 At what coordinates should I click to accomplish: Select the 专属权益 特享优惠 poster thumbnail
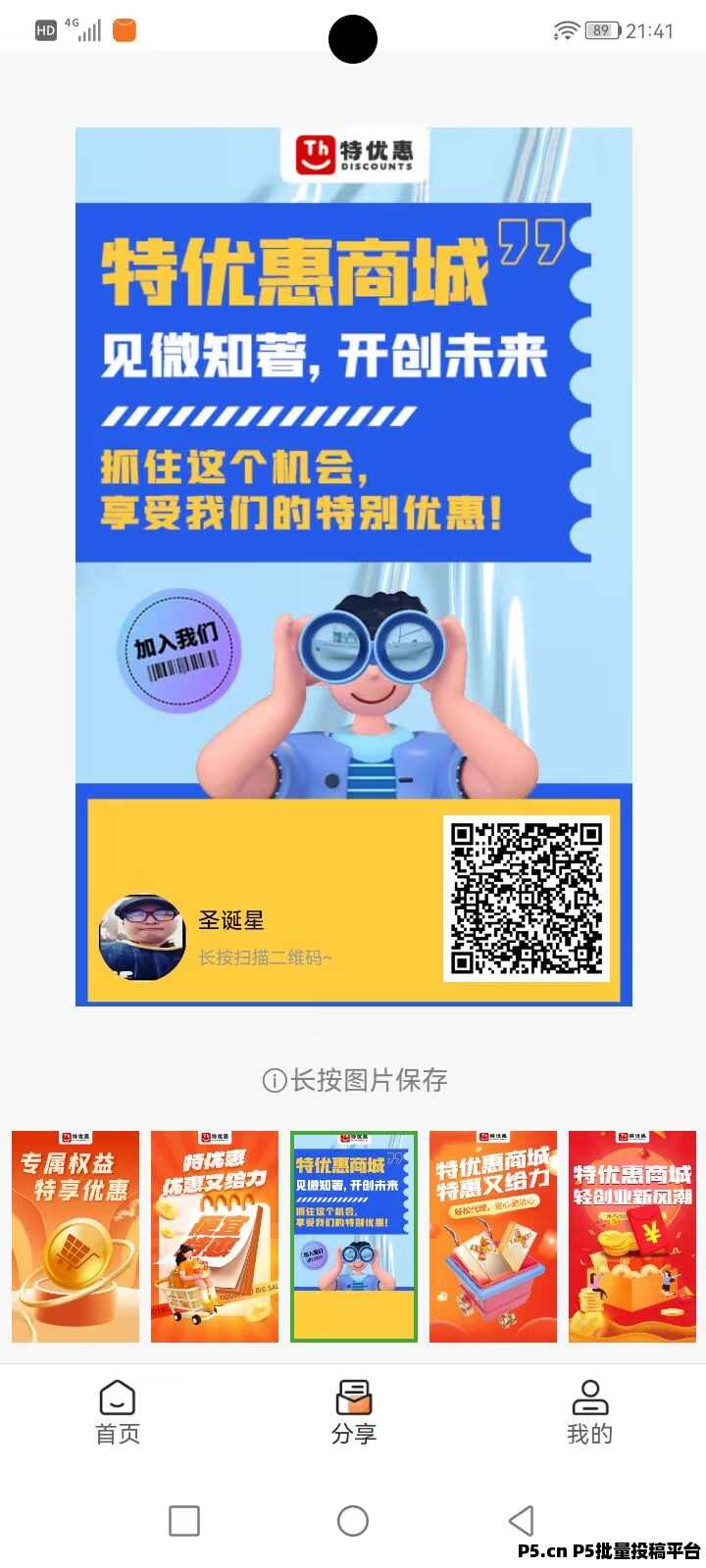[76, 1237]
